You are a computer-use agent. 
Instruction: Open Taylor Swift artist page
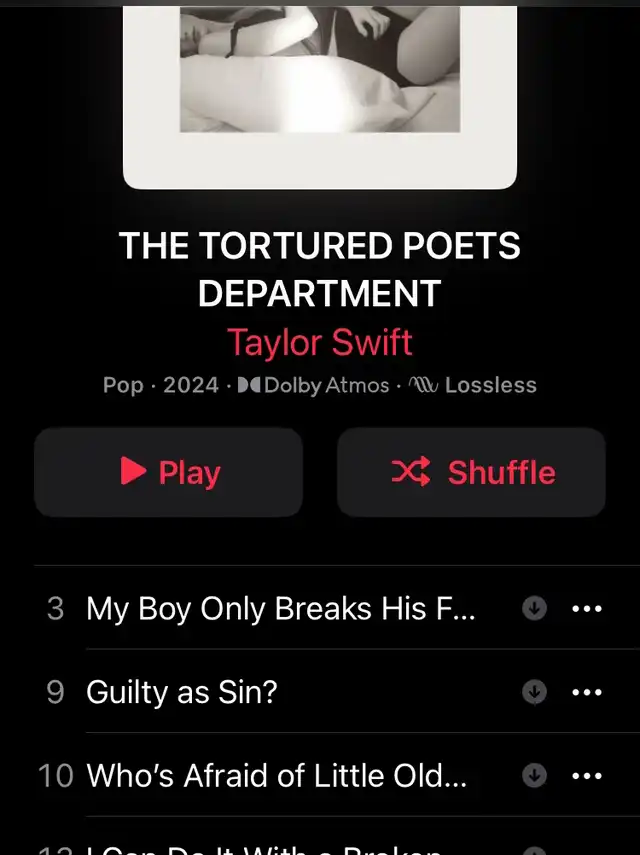click(319, 342)
